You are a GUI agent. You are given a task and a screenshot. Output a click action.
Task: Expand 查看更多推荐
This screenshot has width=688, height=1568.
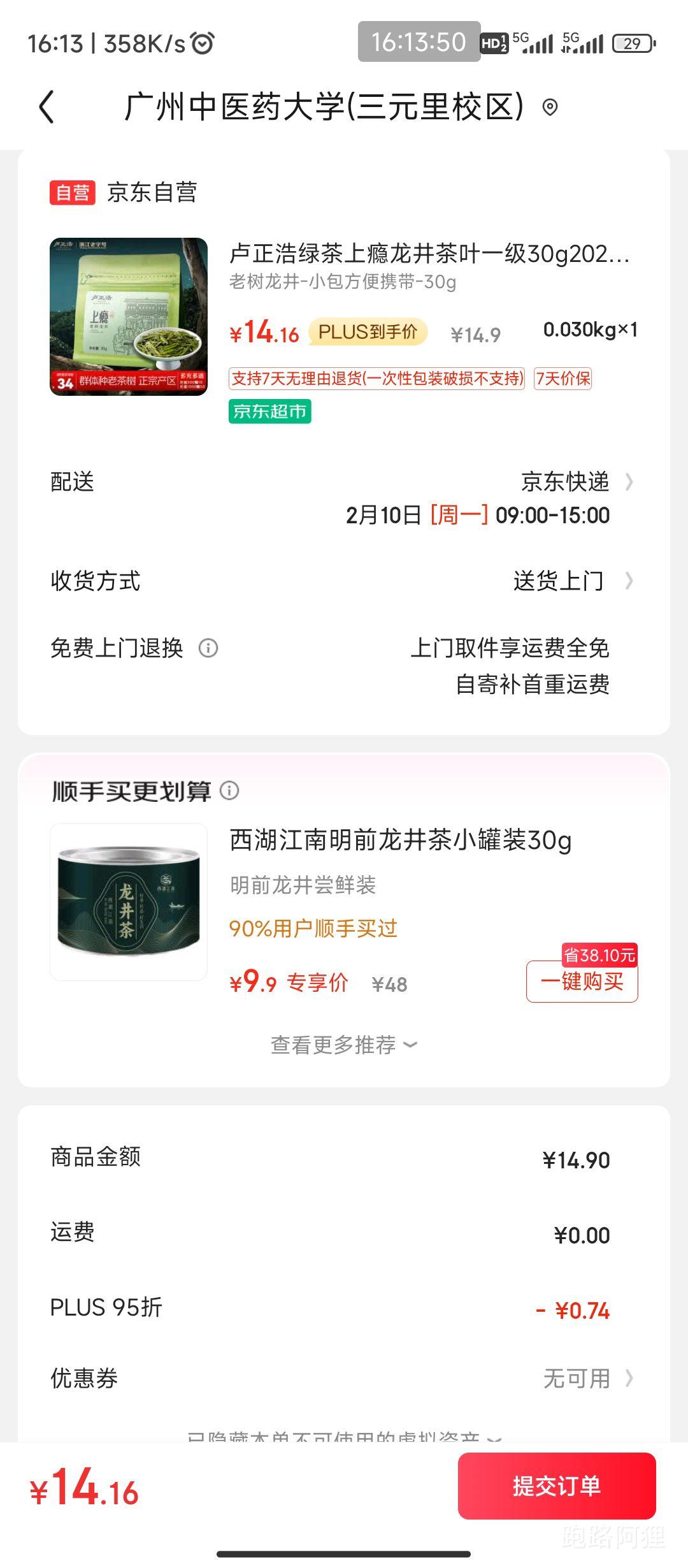(344, 1045)
